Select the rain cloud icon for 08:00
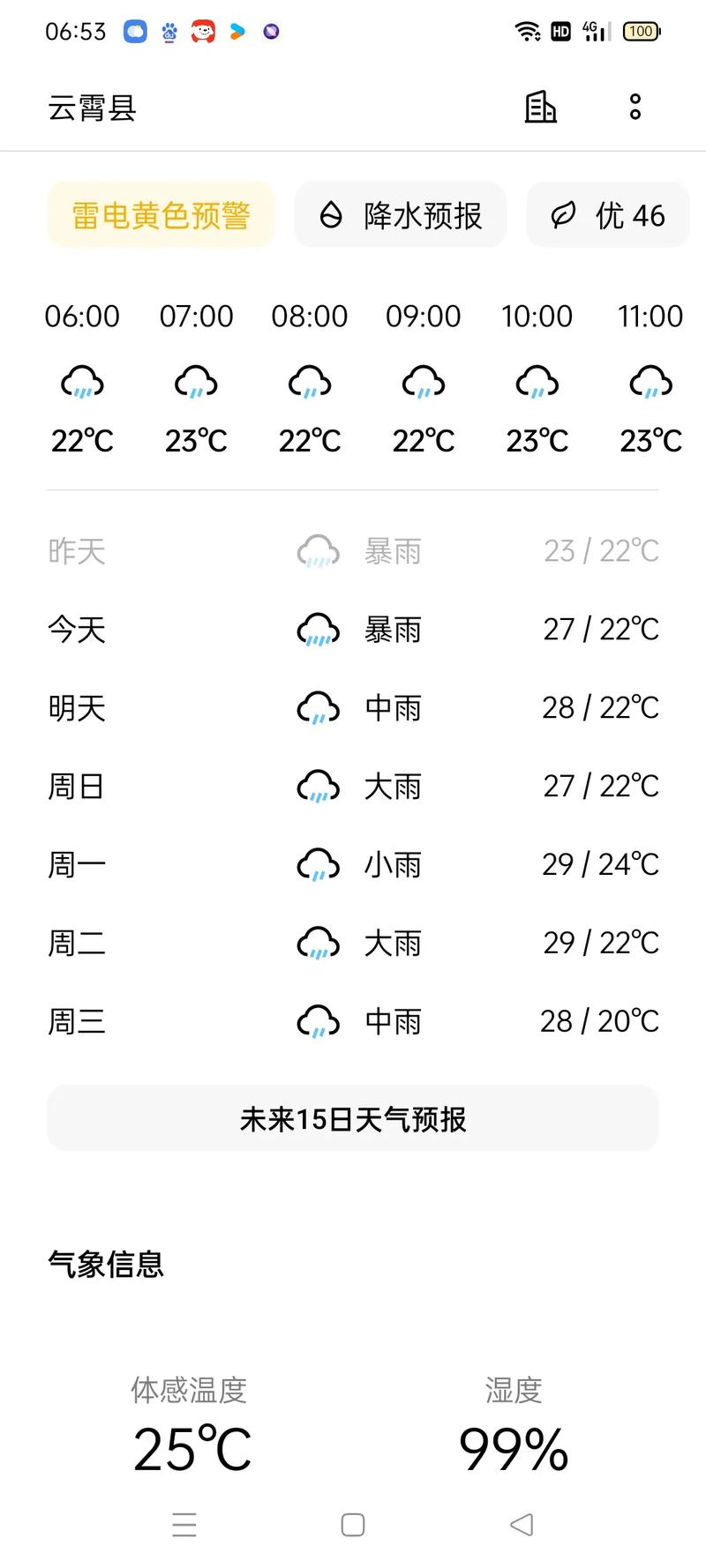706x1568 pixels. [310, 382]
